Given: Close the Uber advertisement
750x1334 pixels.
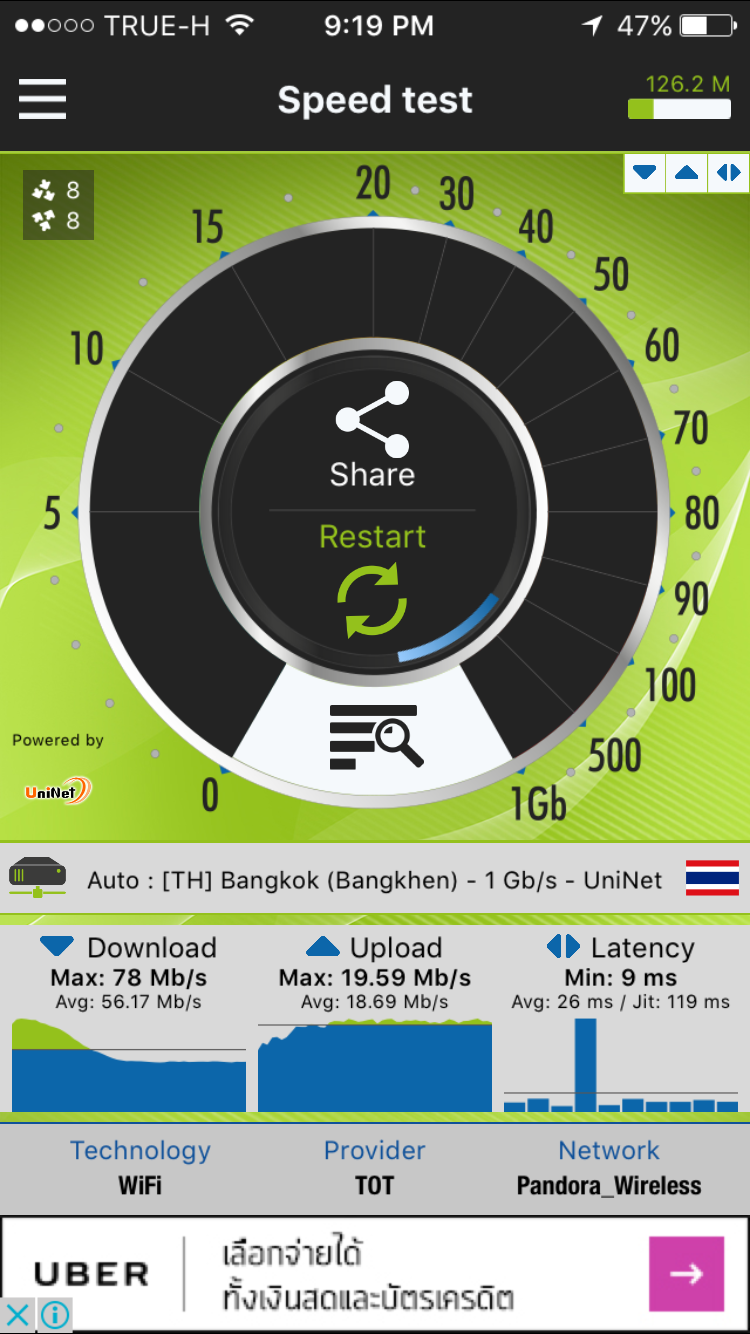Looking at the screenshot, I should coord(17,1315).
